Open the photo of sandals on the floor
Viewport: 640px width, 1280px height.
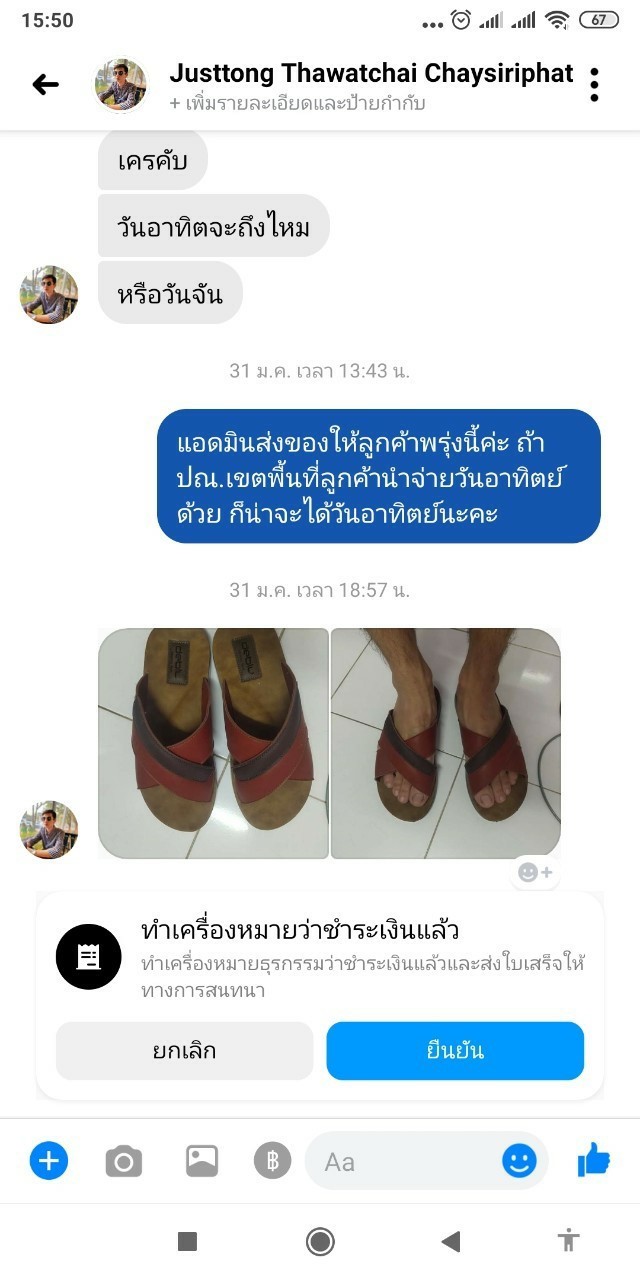[213, 743]
